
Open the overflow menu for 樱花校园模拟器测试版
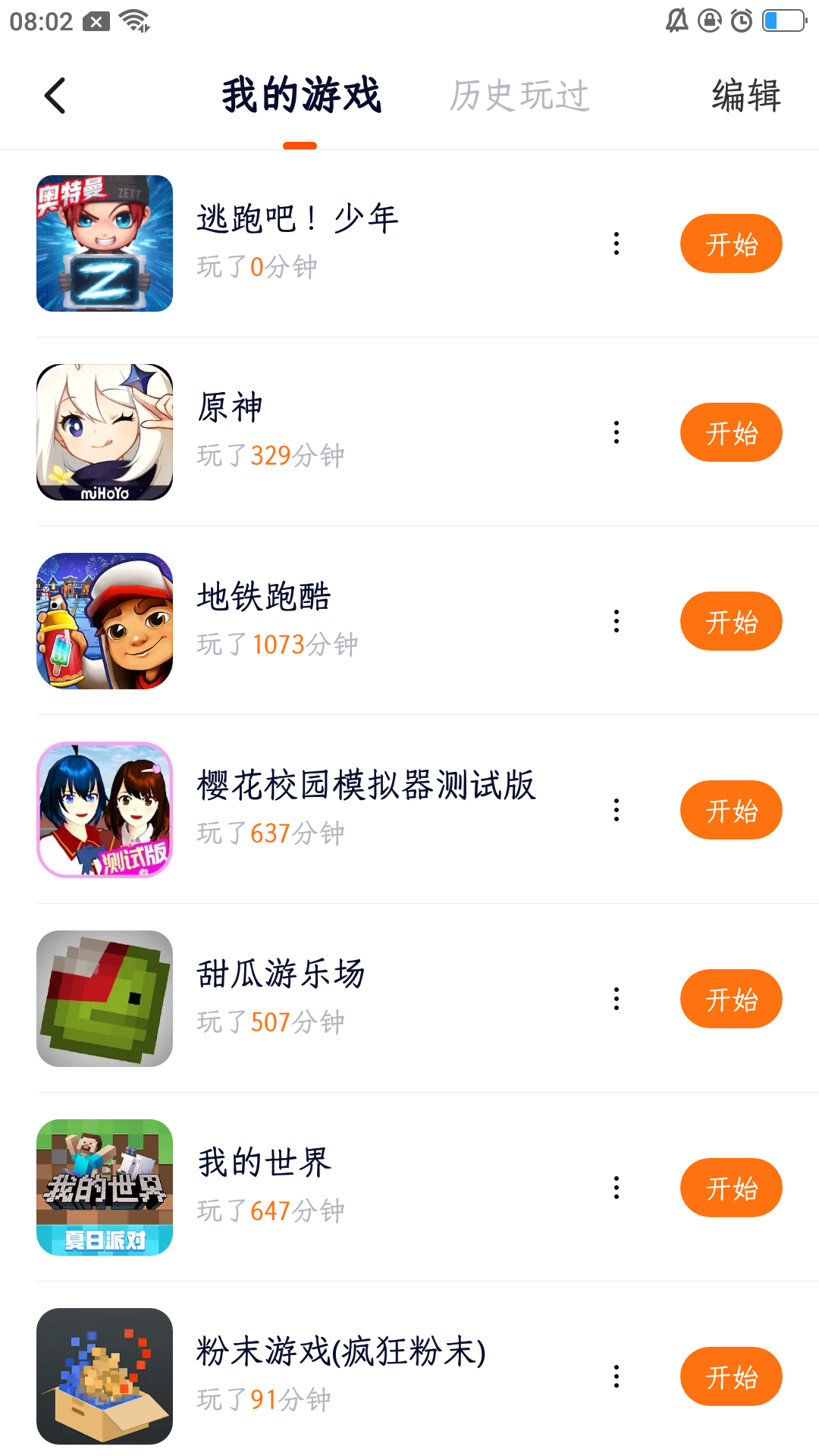[617, 811]
